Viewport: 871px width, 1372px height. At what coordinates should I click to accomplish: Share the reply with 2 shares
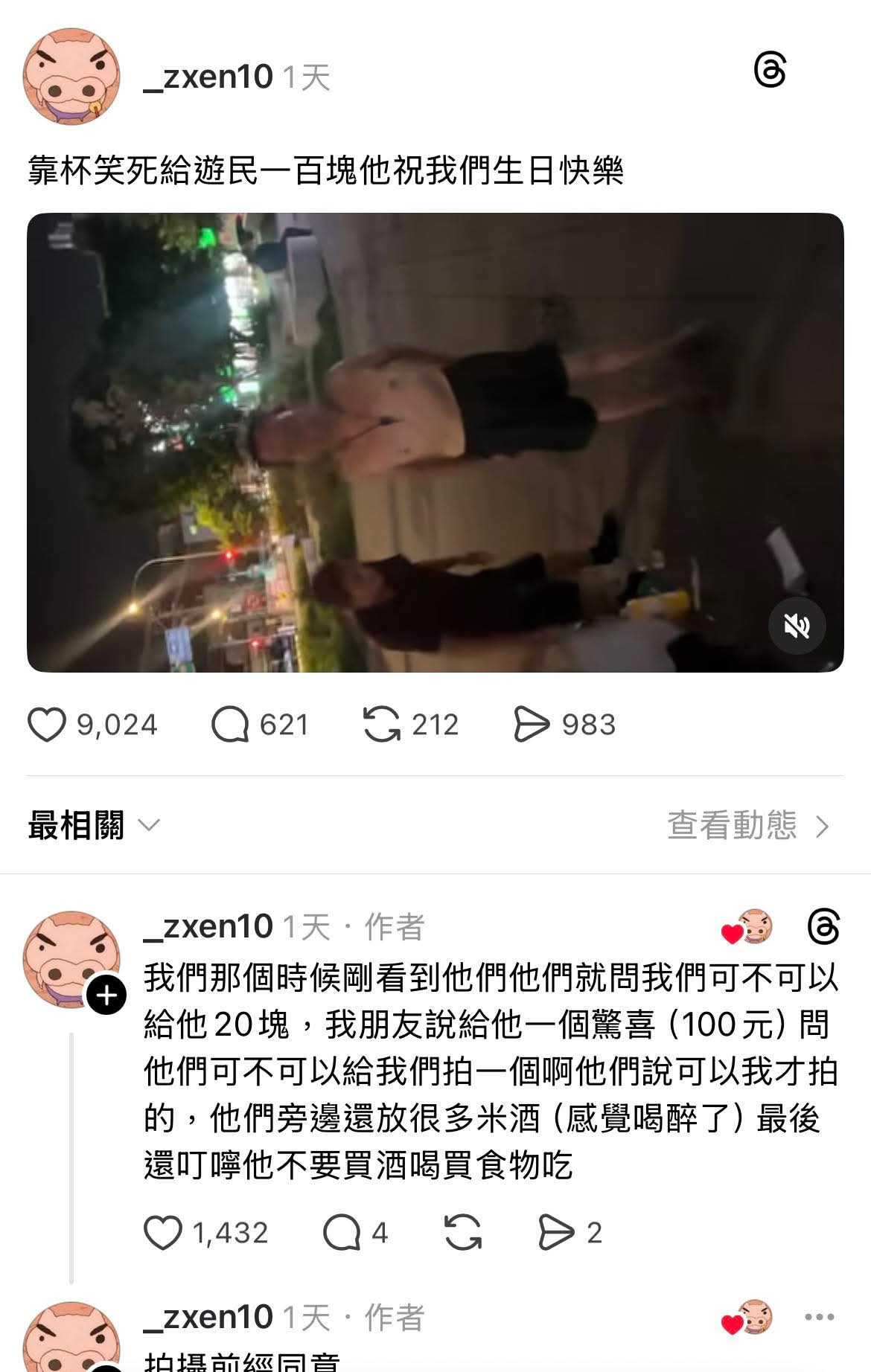[x=556, y=1233]
